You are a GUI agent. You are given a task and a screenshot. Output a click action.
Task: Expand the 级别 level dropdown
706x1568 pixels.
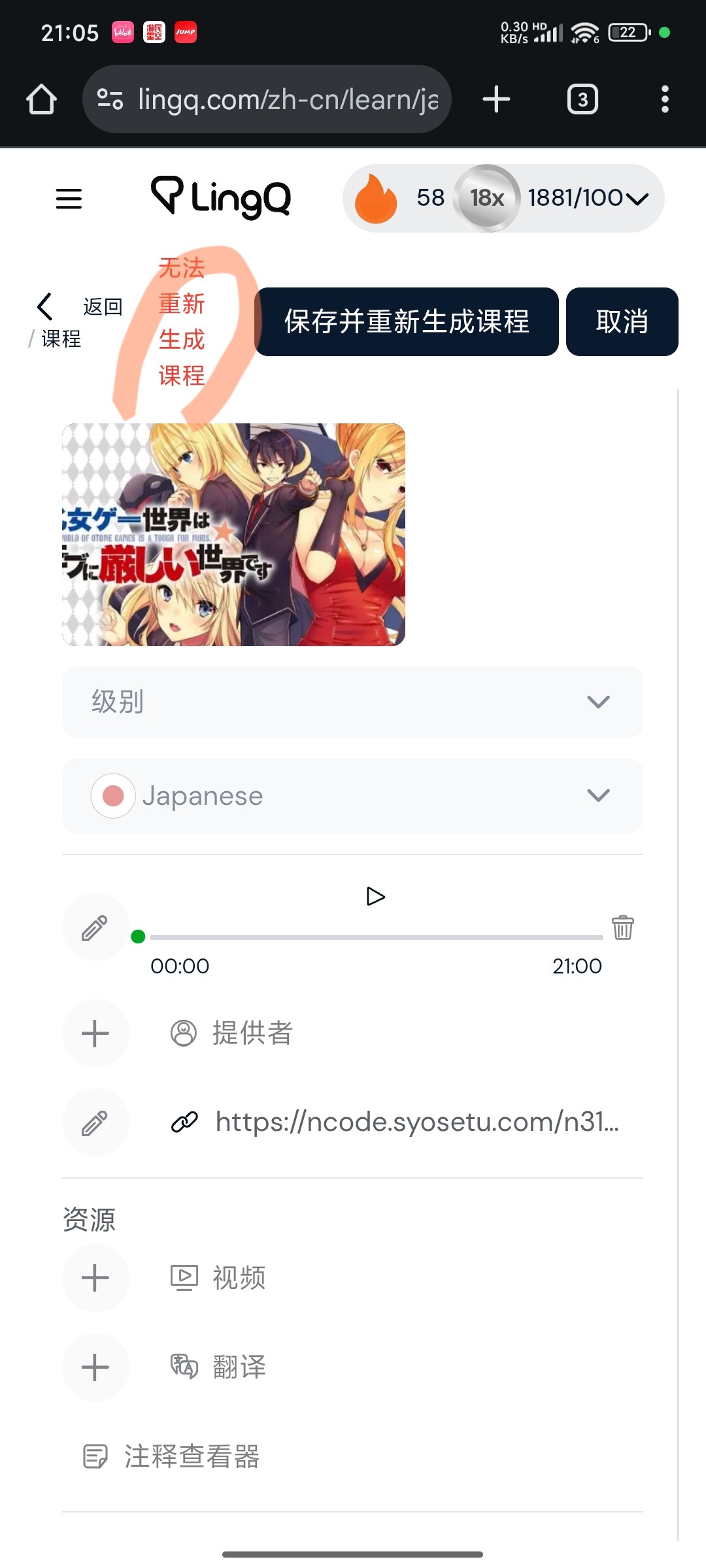[352, 702]
